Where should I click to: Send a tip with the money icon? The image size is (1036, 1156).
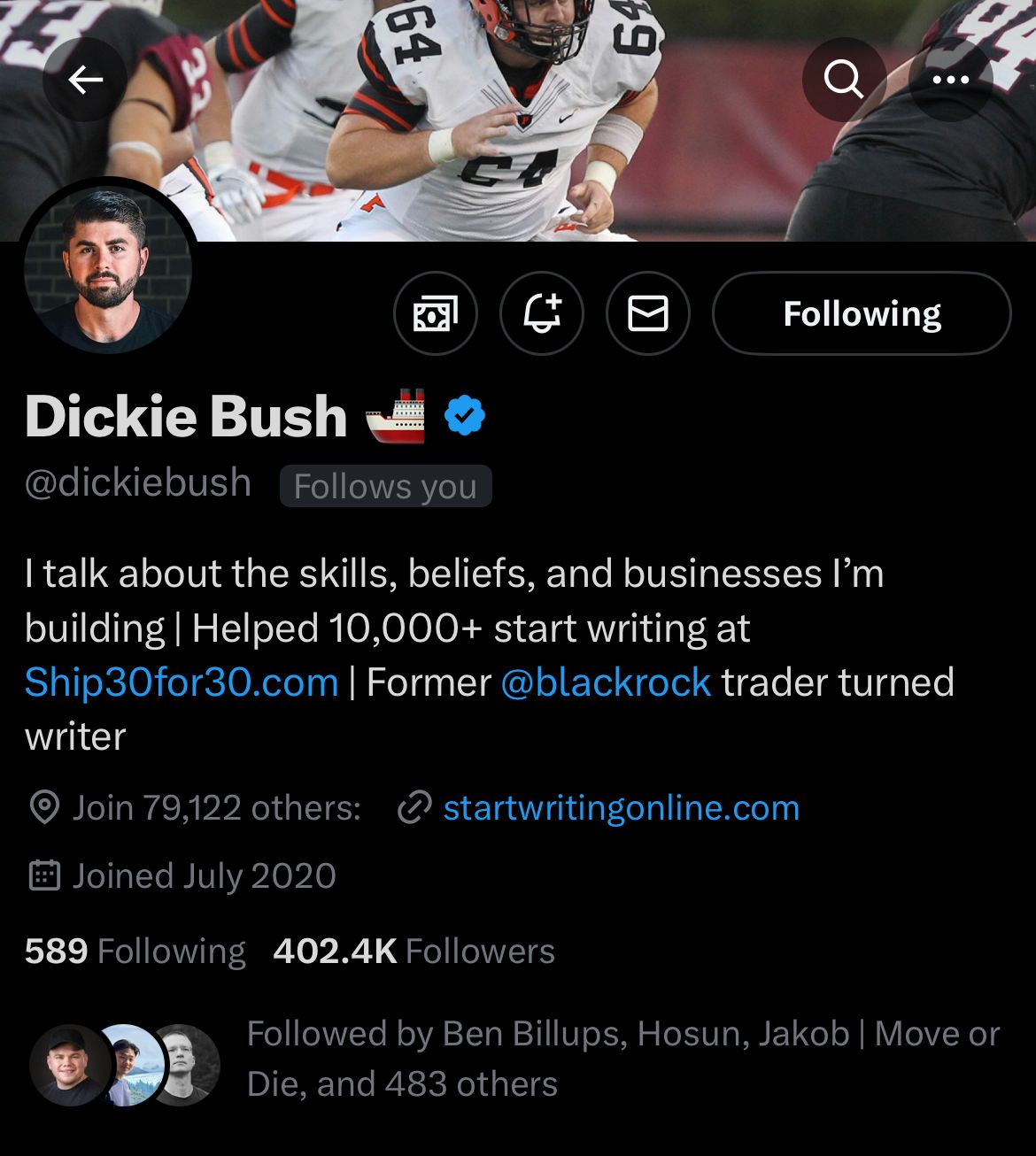point(436,313)
